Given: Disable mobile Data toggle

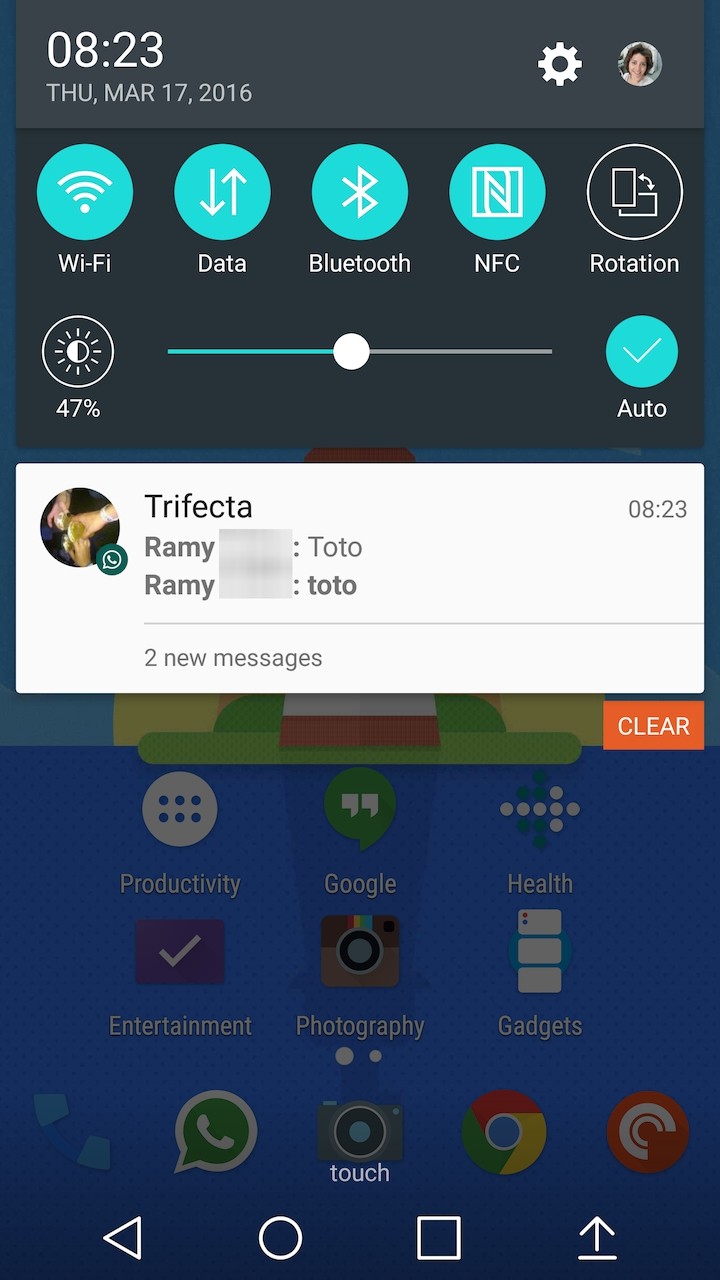Looking at the screenshot, I should pyautogui.click(x=222, y=192).
